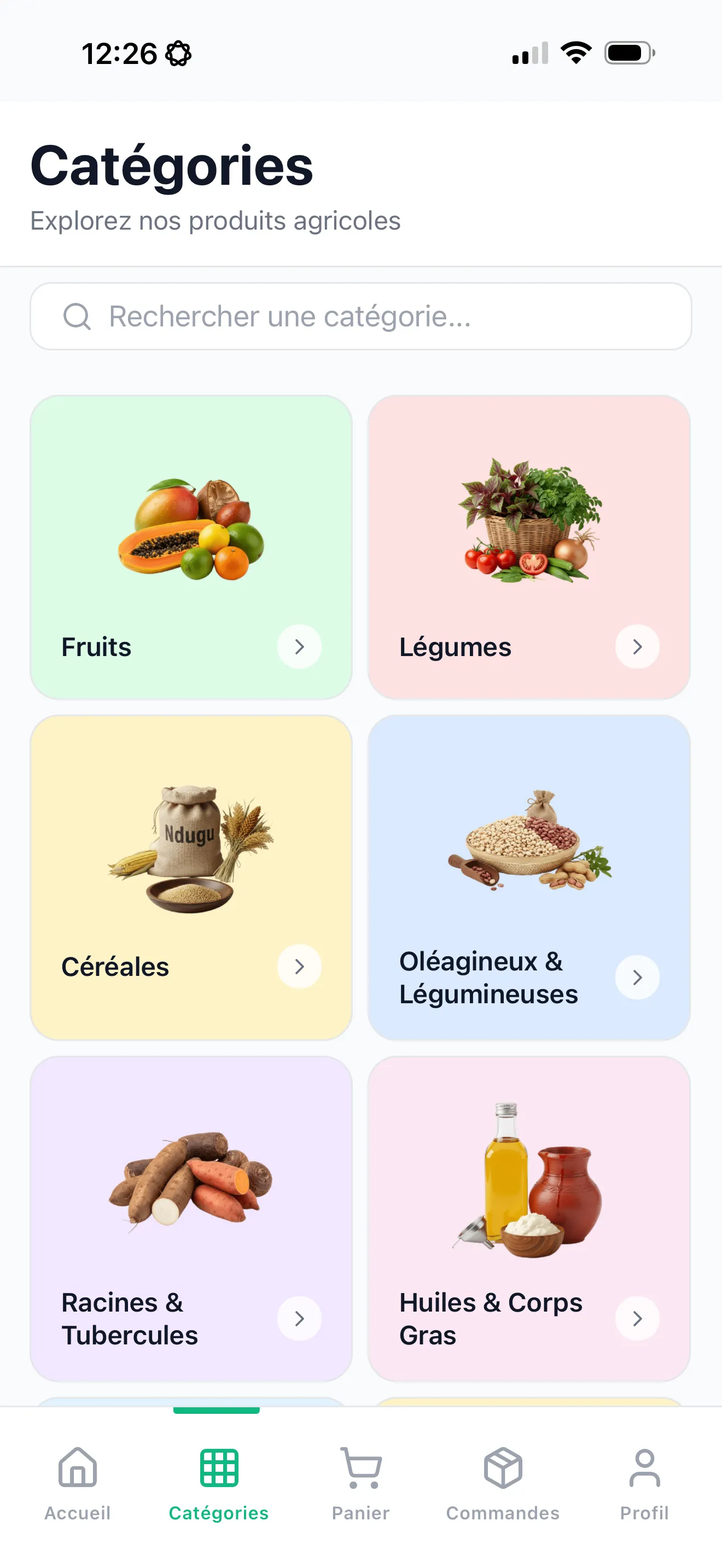Go to the Panier tab
This screenshot has width=722, height=1568.
click(x=360, y=1483)
